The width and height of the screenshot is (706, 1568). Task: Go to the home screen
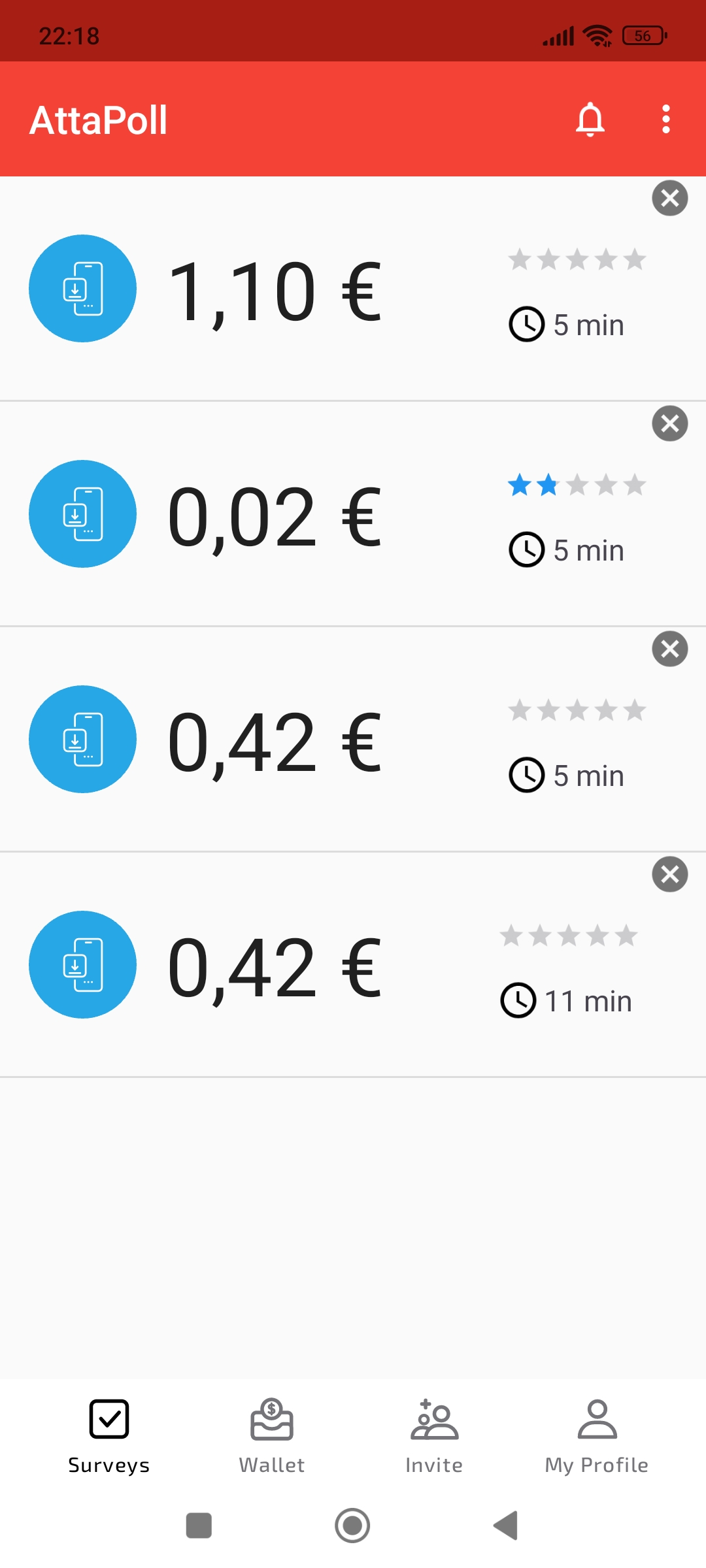352,1526
